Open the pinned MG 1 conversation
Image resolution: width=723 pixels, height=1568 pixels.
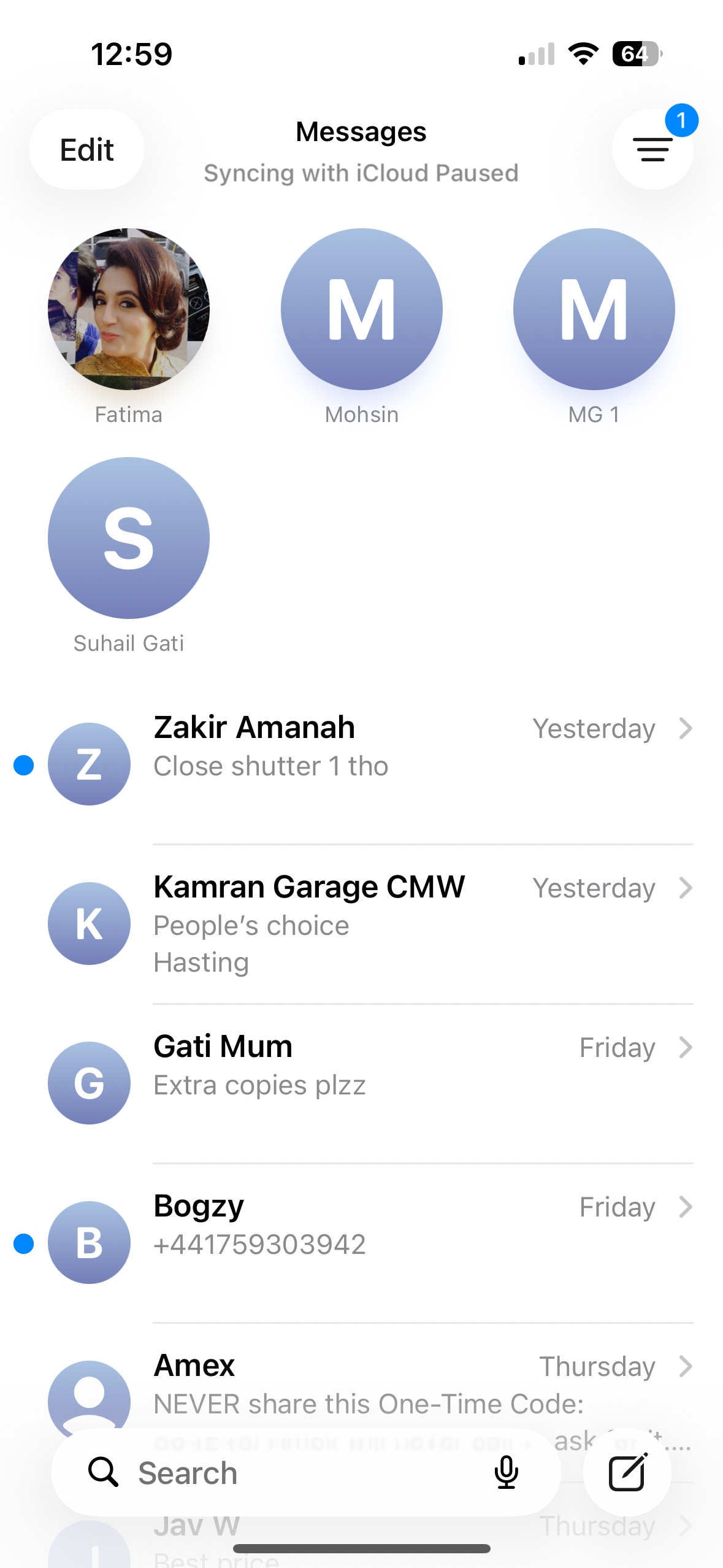point(594,309)
